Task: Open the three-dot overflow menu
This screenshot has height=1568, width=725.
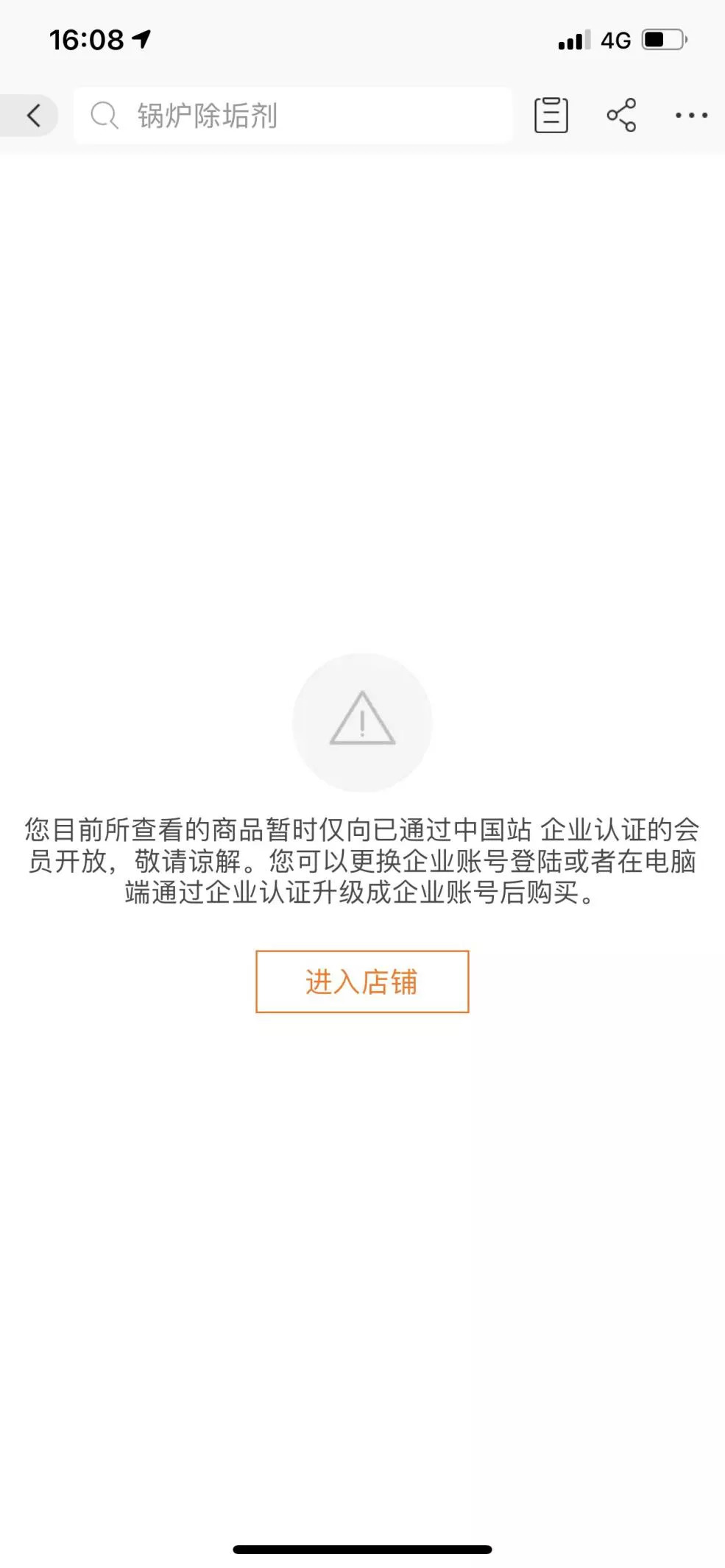Action: [691, 116]
